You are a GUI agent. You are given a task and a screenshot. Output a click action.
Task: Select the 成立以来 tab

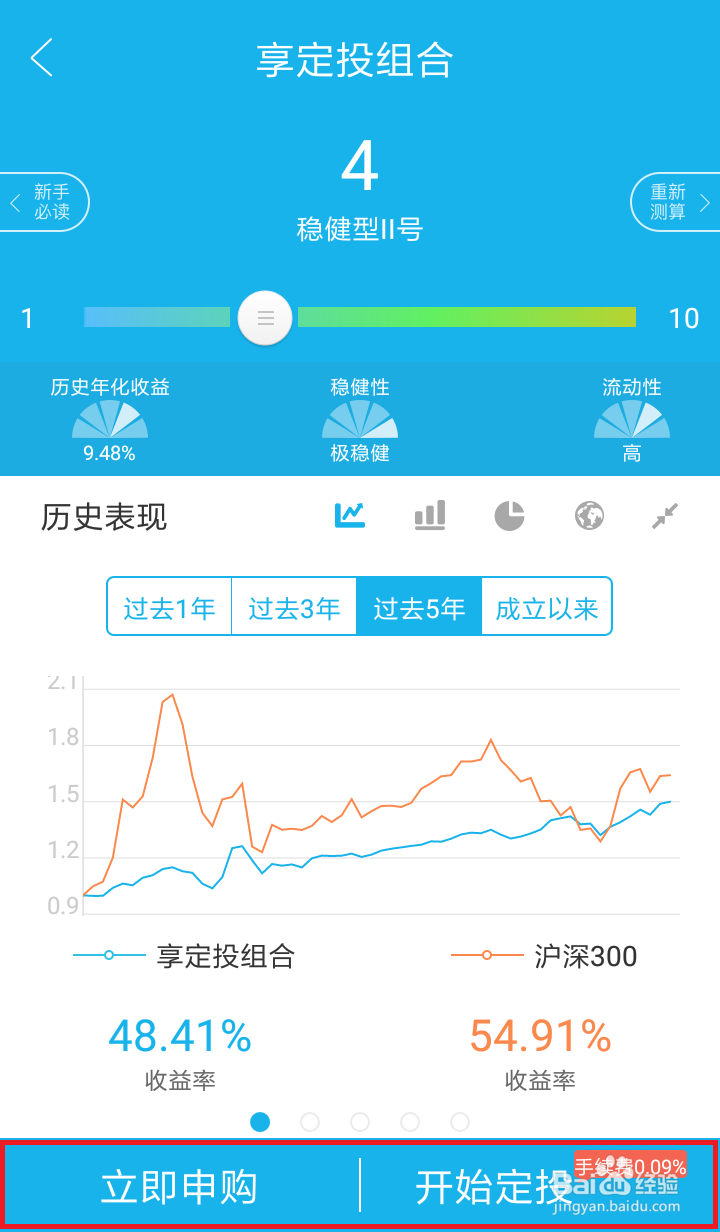pos(547,606)
